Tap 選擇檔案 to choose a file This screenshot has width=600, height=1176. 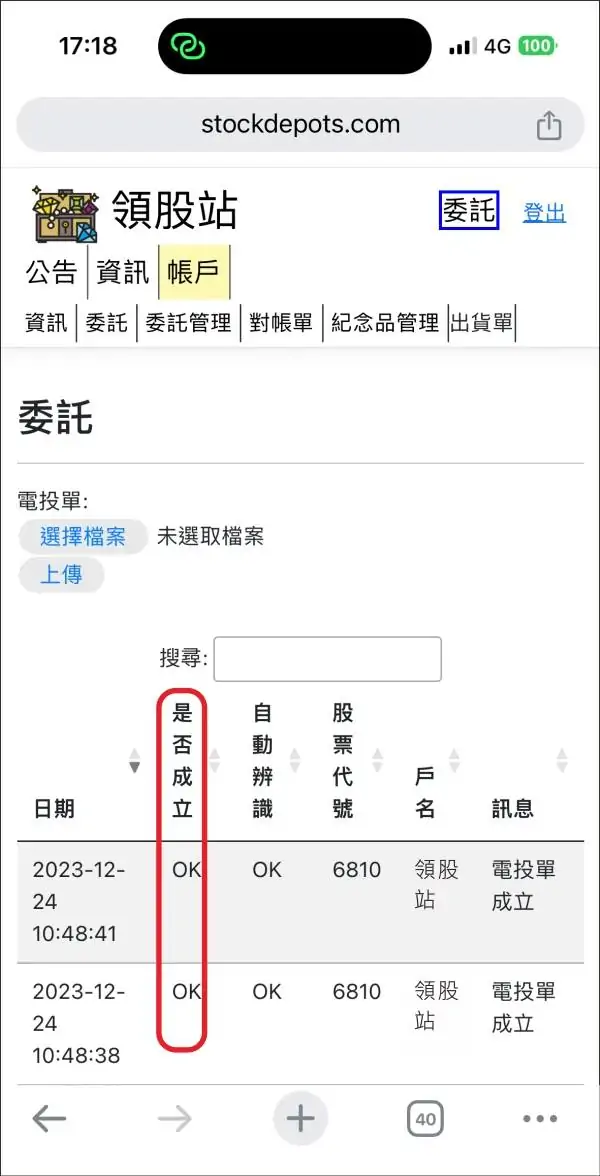(x=83, y=537)
